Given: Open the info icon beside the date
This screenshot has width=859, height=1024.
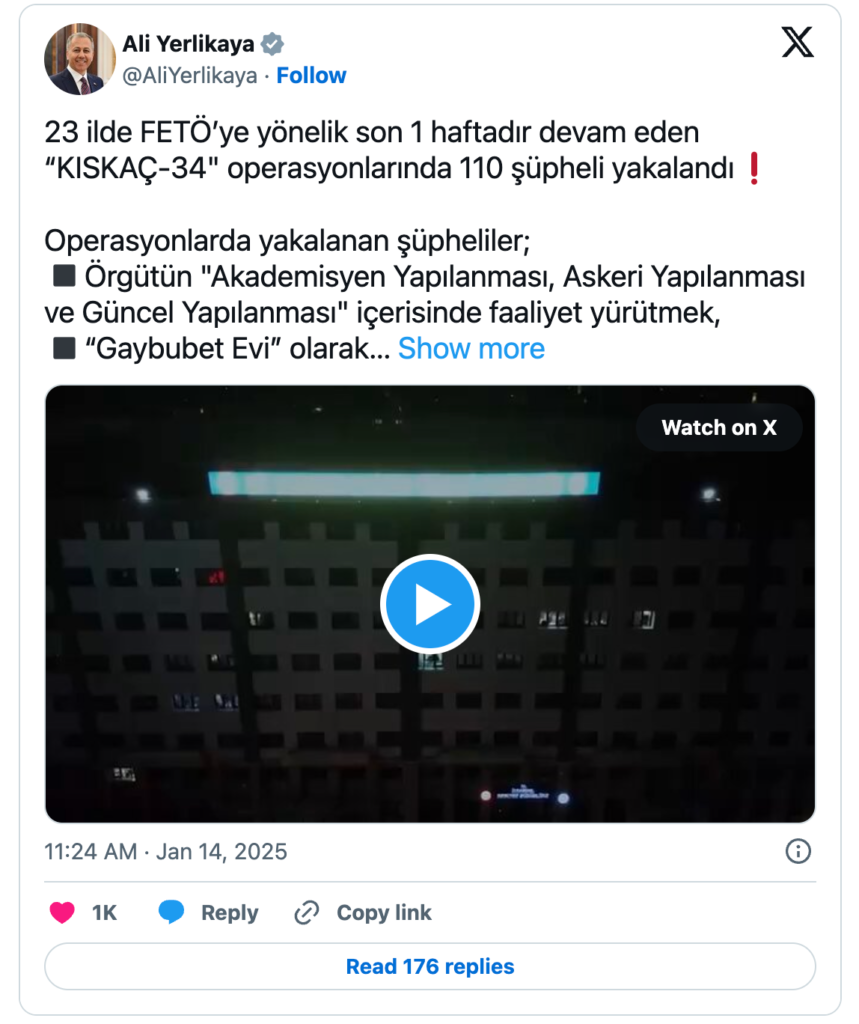Looking at the screenshot, I should [x=797, y=851].
